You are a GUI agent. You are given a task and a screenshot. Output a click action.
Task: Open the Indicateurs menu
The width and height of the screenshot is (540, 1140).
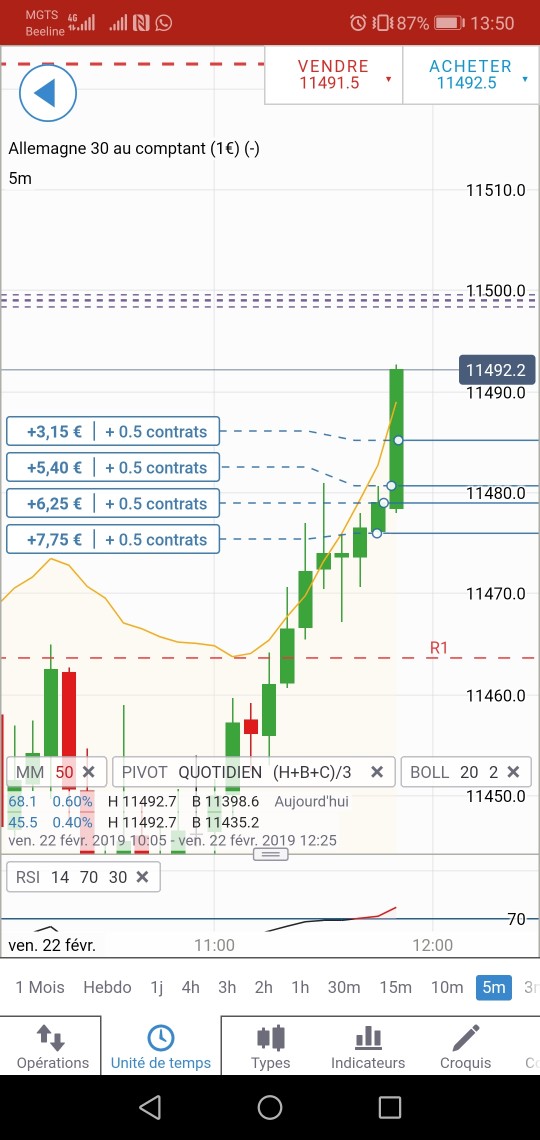click(368, 1047)
